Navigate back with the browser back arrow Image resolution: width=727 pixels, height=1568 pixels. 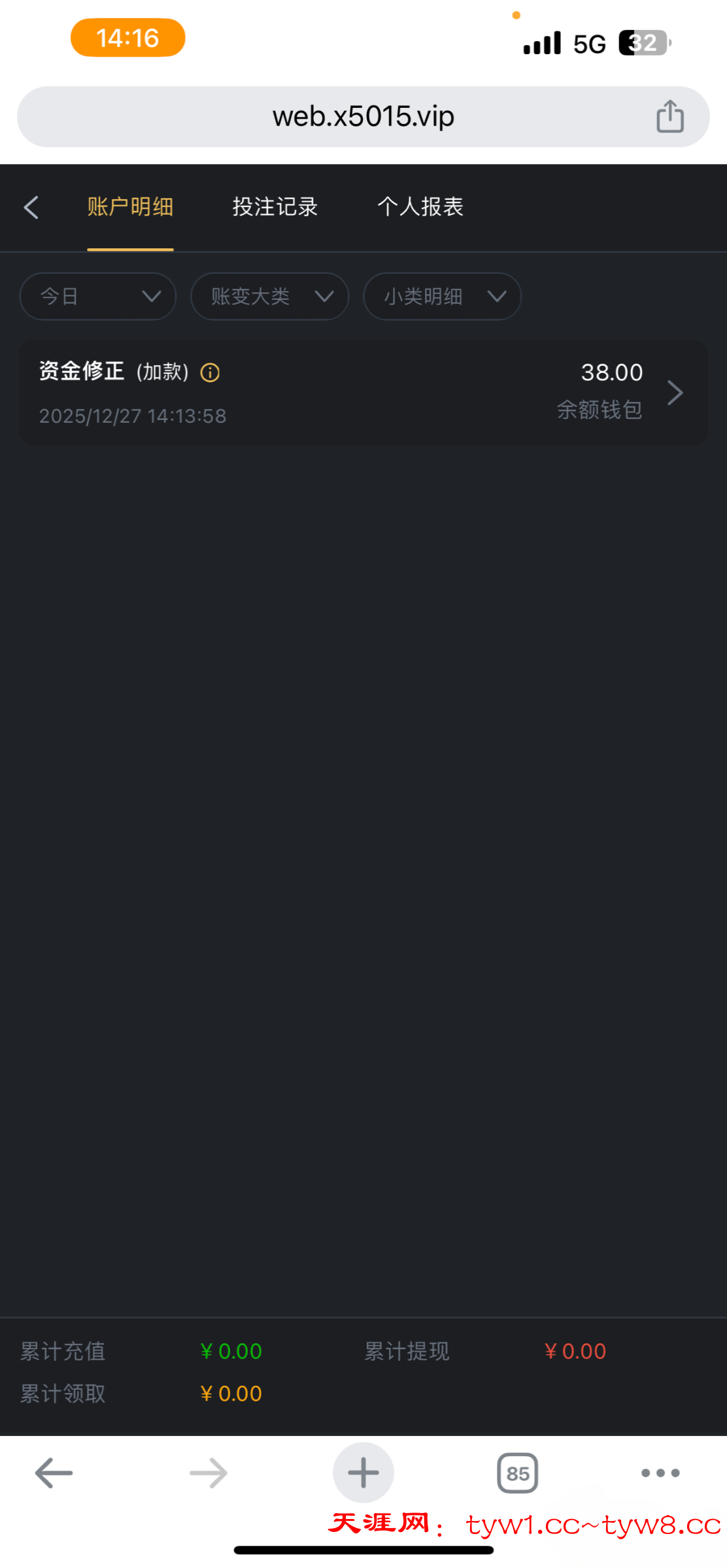54,1473
